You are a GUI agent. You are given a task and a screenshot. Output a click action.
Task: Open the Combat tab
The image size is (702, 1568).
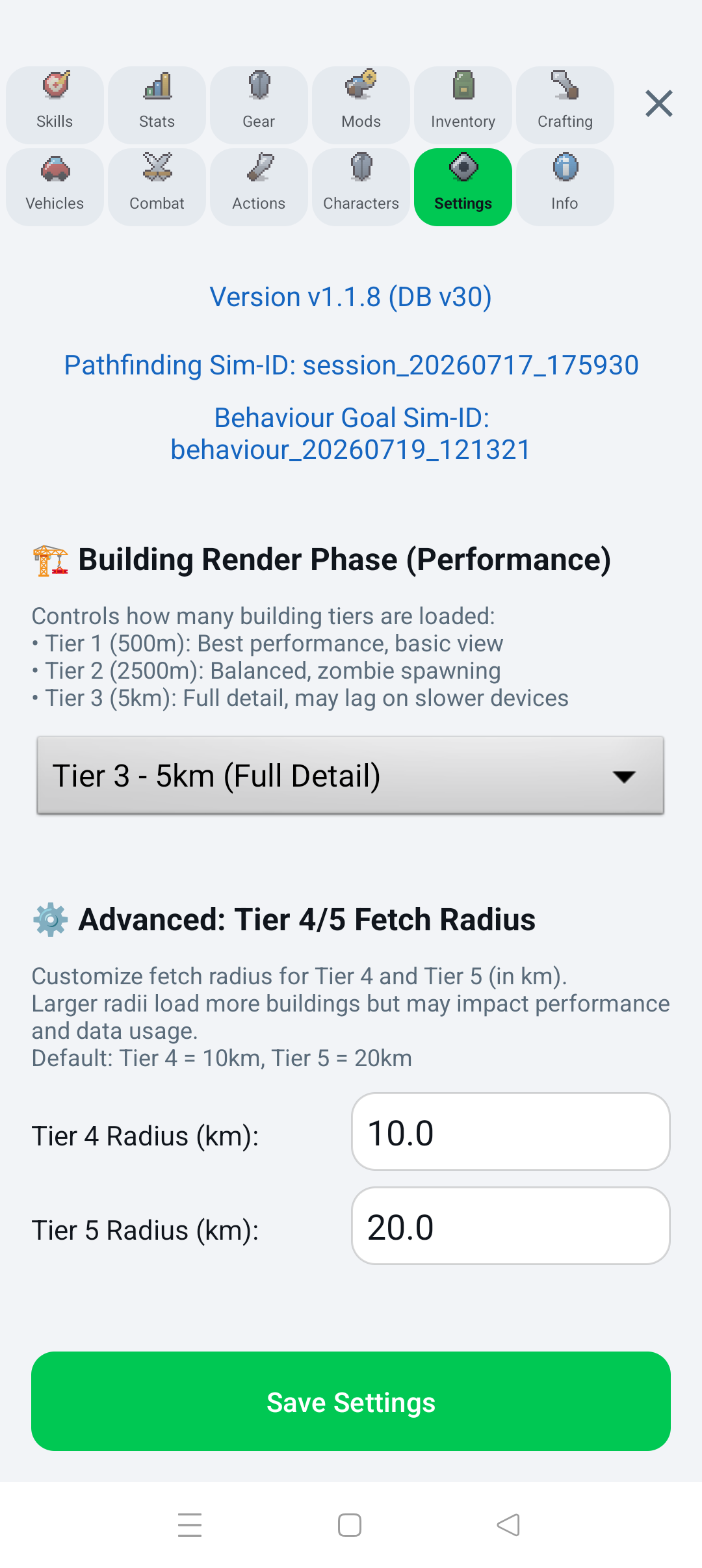pyautogui.click(x=157, y=187)
